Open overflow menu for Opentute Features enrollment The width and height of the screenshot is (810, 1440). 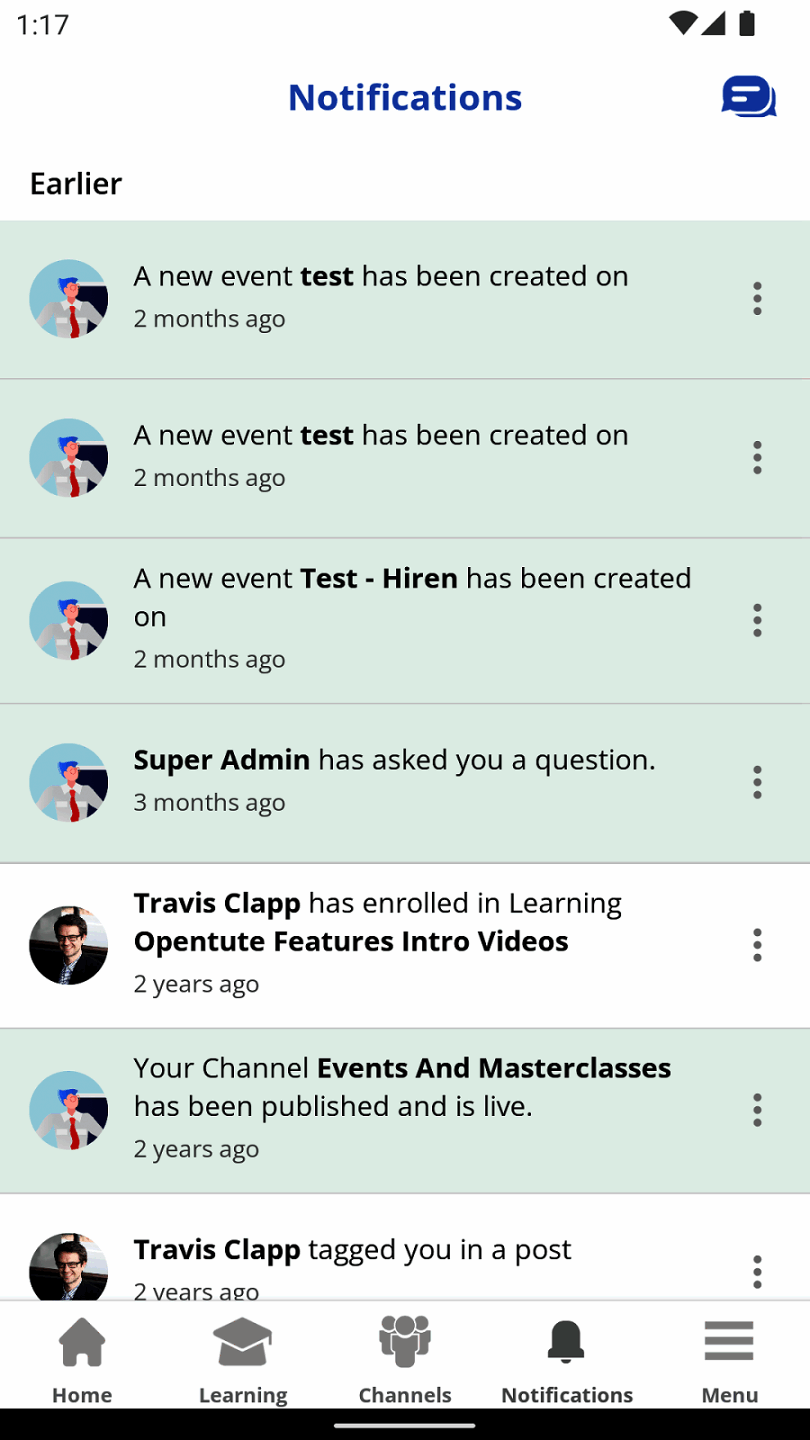coord(757,945)
